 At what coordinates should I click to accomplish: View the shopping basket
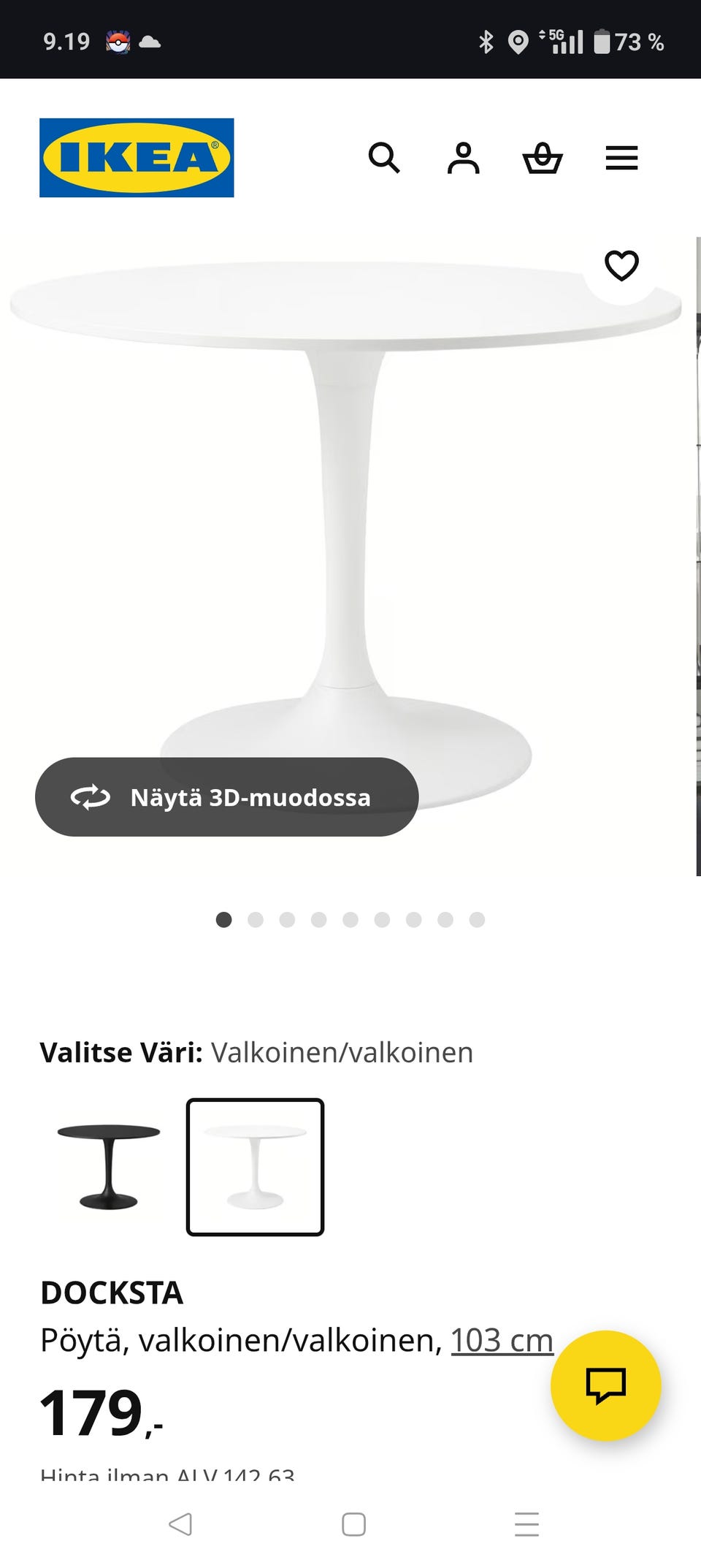tap(543, 158)
